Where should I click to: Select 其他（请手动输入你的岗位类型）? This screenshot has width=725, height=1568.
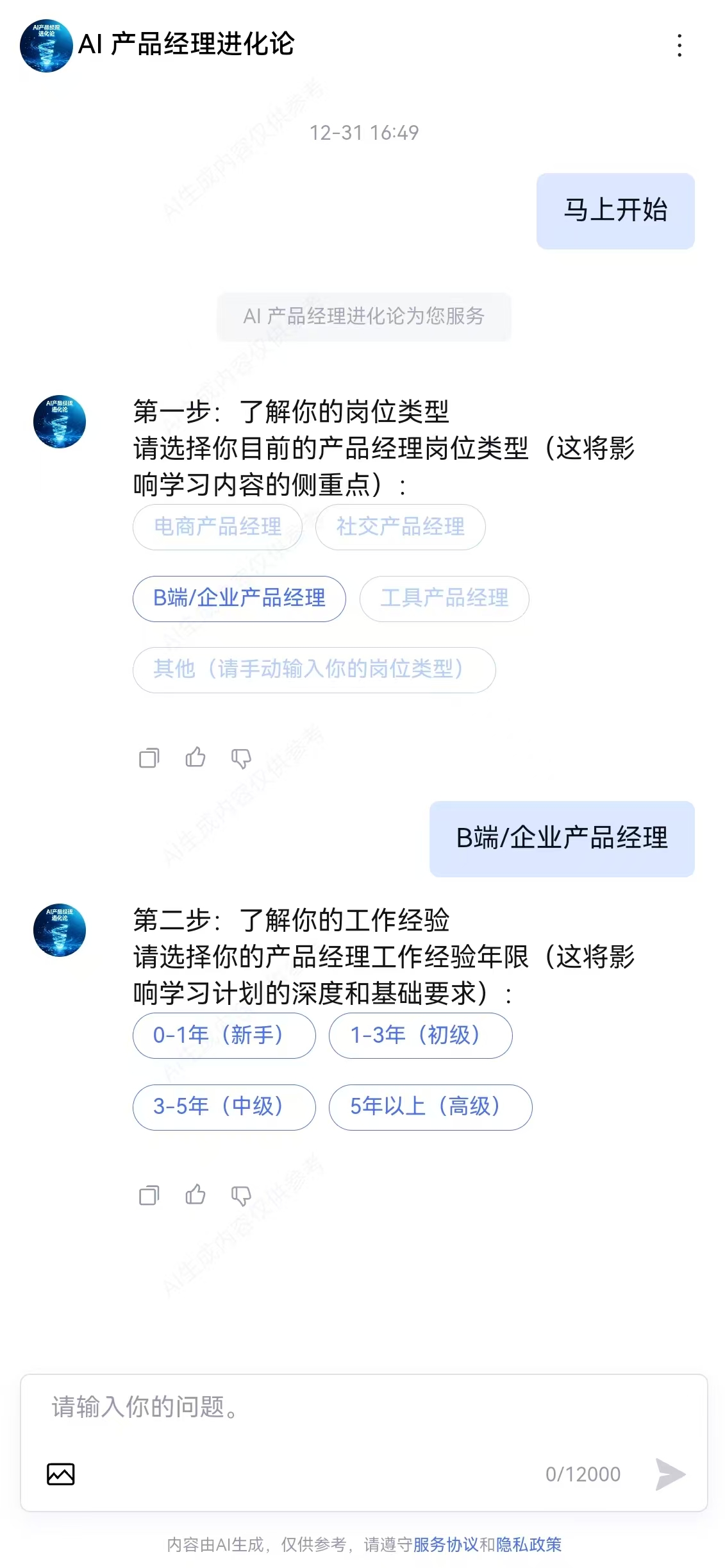coord(314,670)
